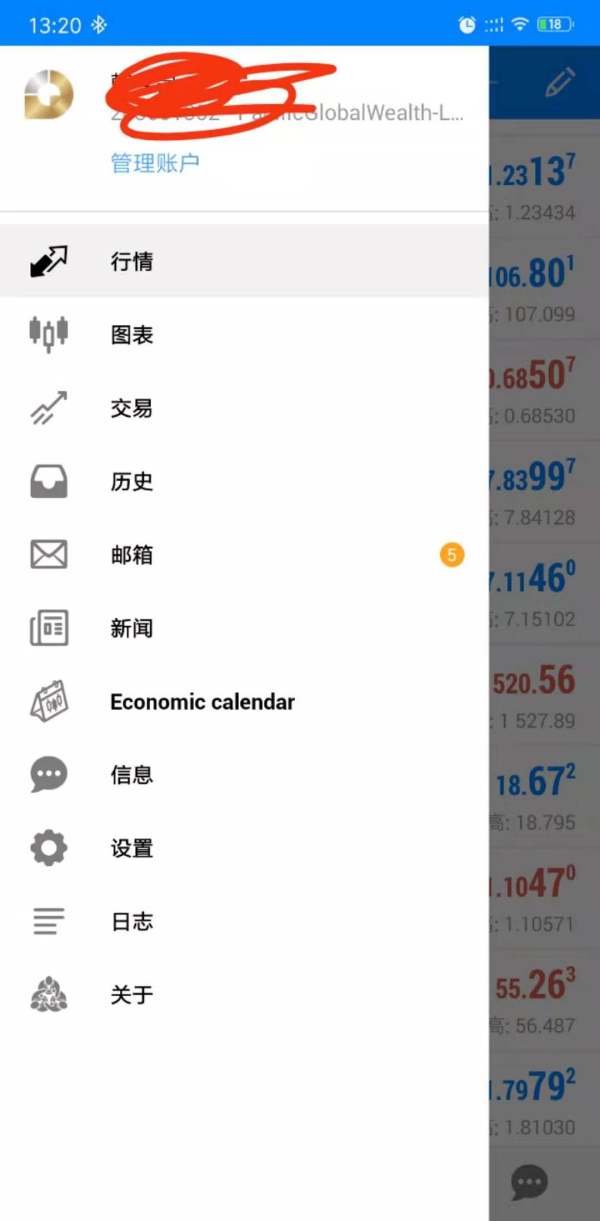Open 邮箱 mailbox with 5 unread

[x=132, y=555]
